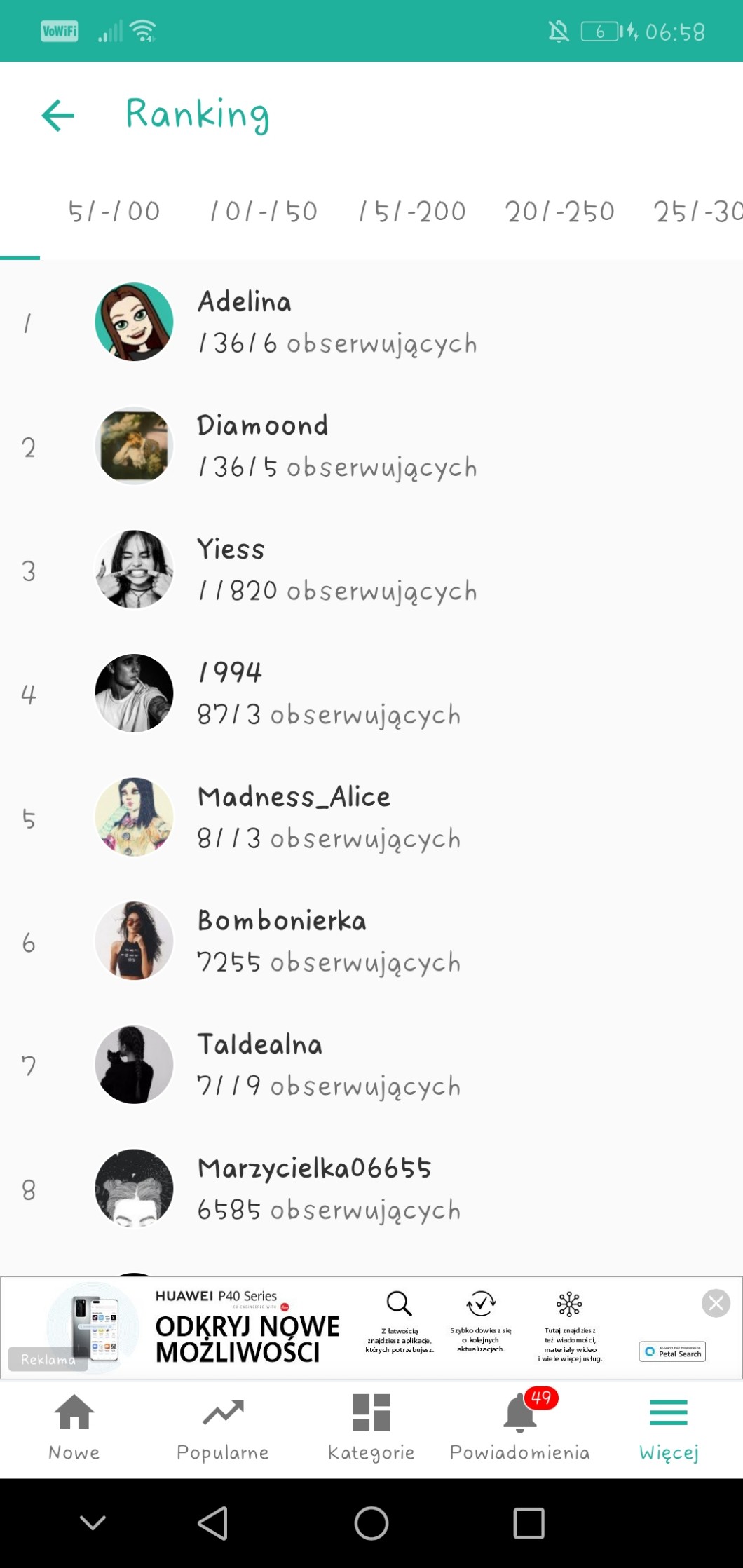
Task: Select the 151-200 ranking tab
Action: click(412, 212)
